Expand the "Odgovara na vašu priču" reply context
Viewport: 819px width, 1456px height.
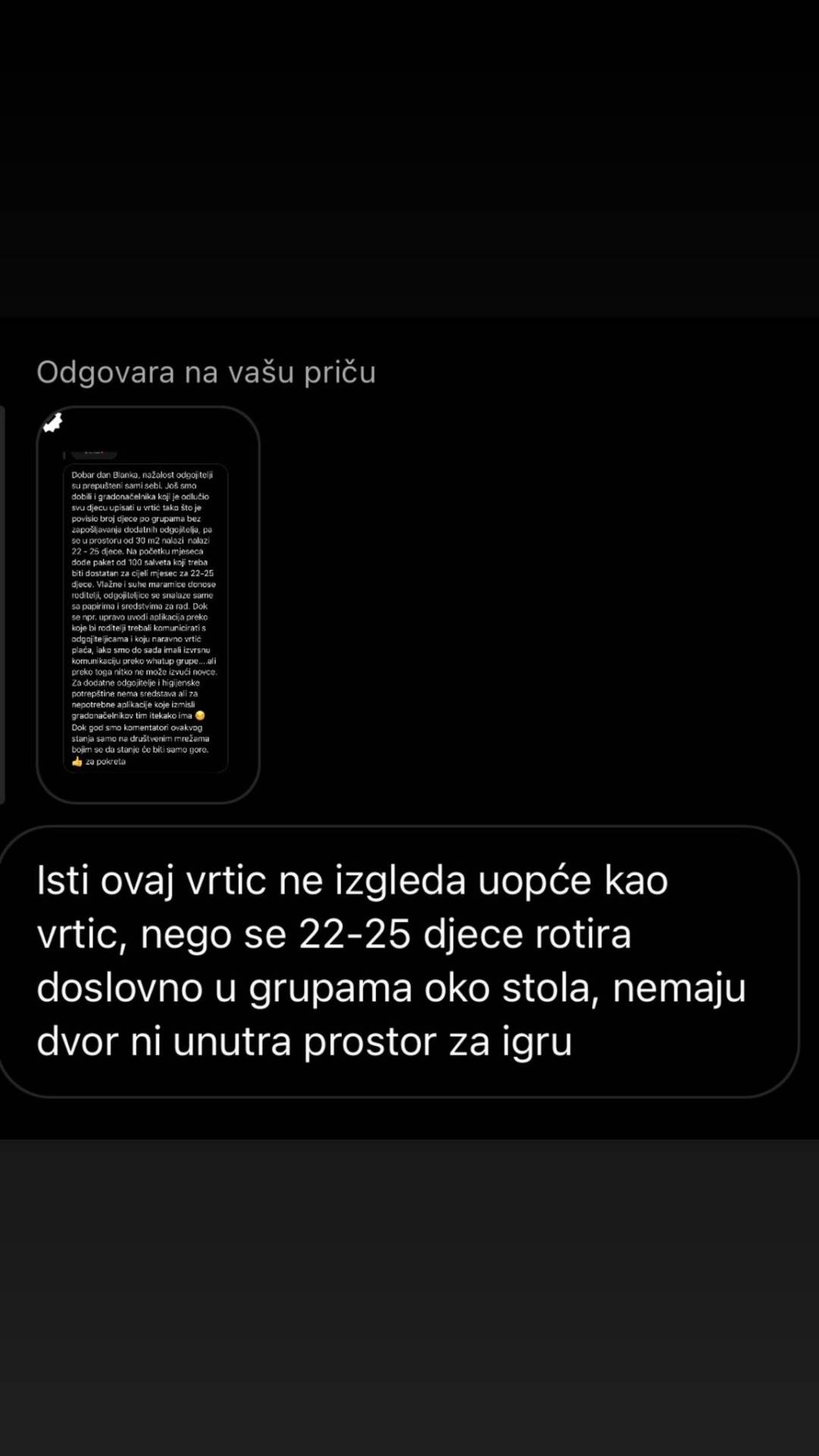[207, 371]
